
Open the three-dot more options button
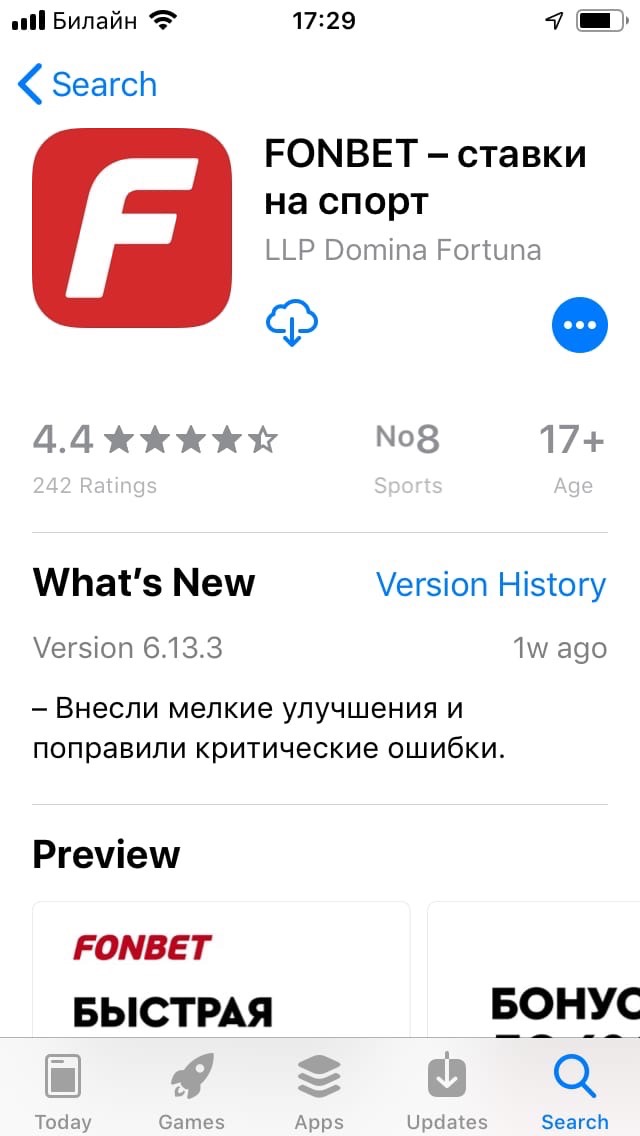579,325
